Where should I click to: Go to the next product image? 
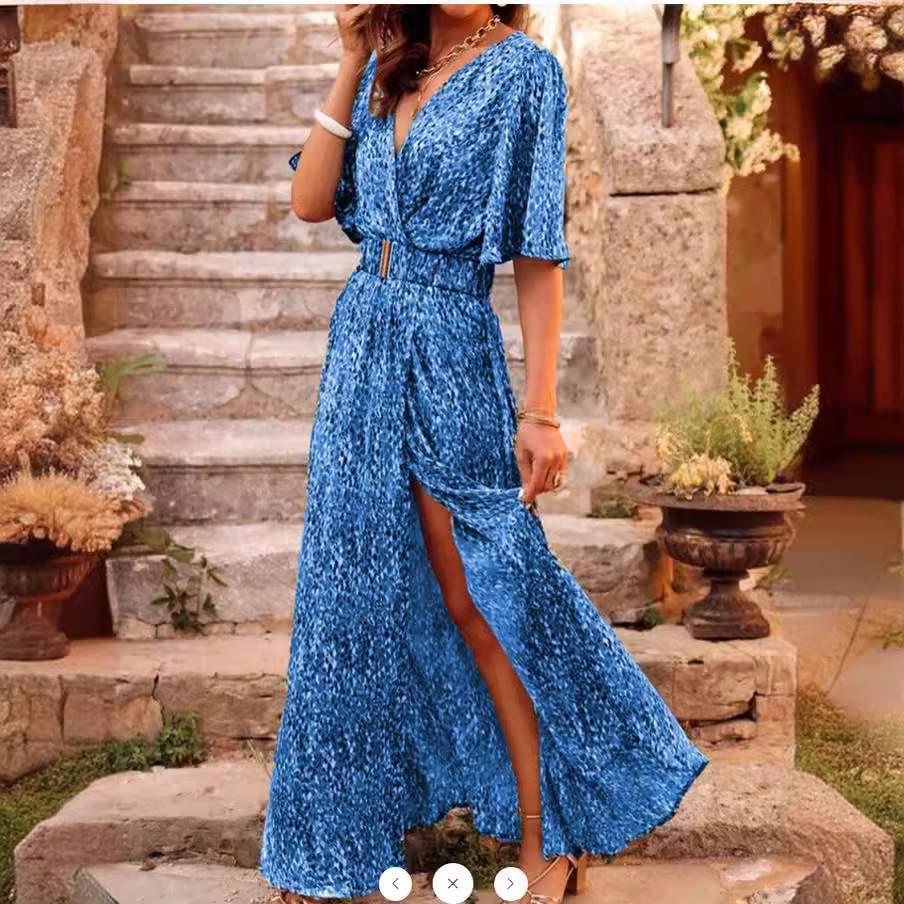(510, 883)
